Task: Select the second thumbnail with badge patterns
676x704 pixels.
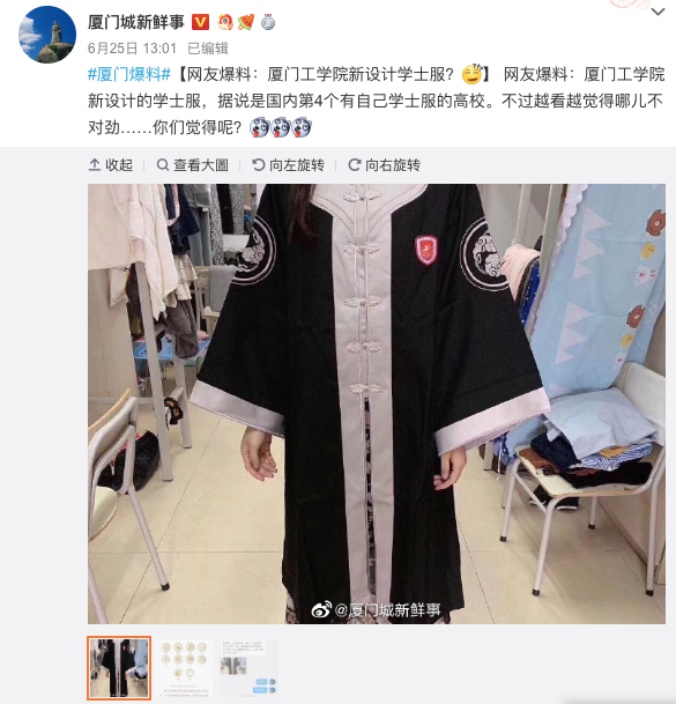Action: click(184, 668)
